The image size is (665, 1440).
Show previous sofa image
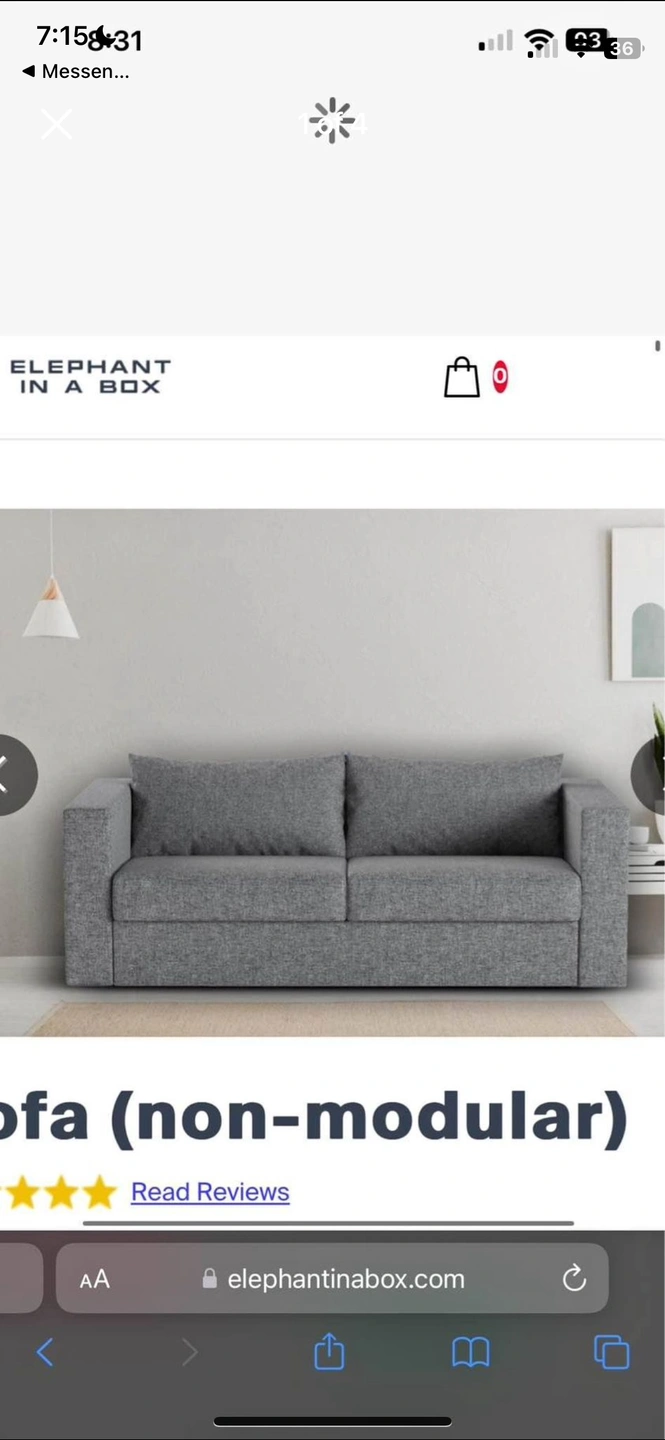click(12, 775)
